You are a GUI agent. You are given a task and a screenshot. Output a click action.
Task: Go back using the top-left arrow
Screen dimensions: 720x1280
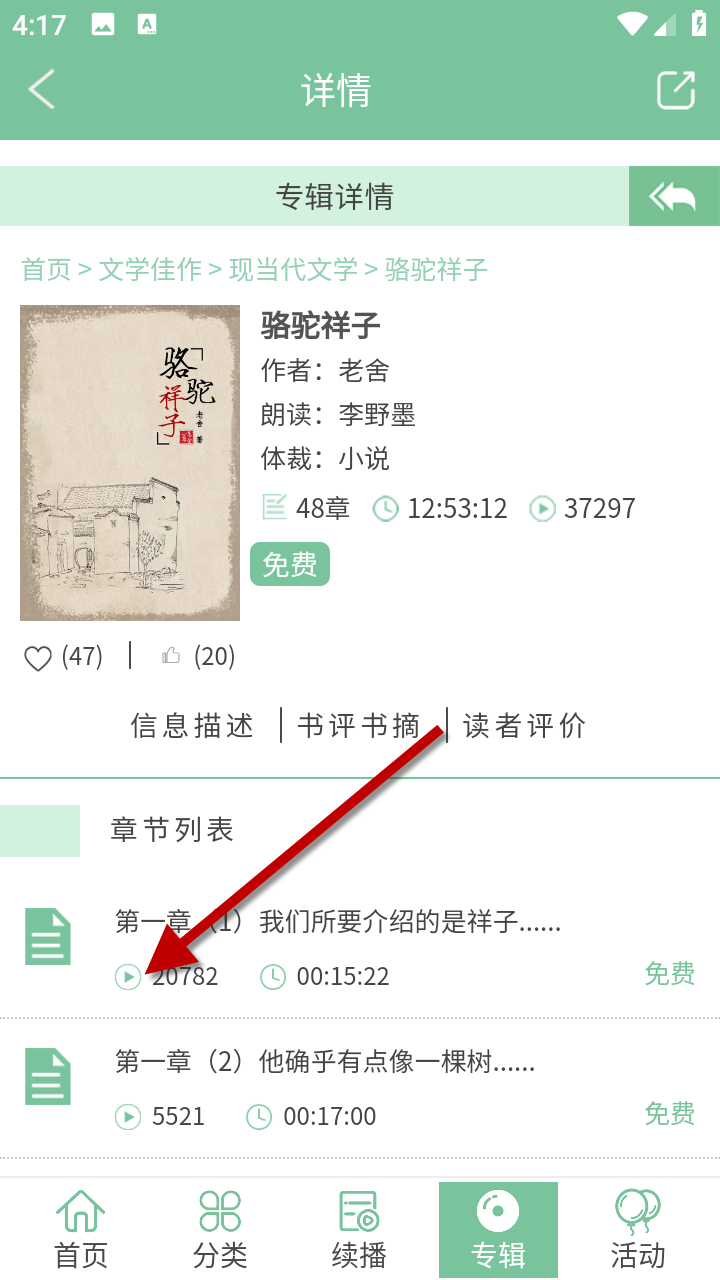tap(42, 90)
